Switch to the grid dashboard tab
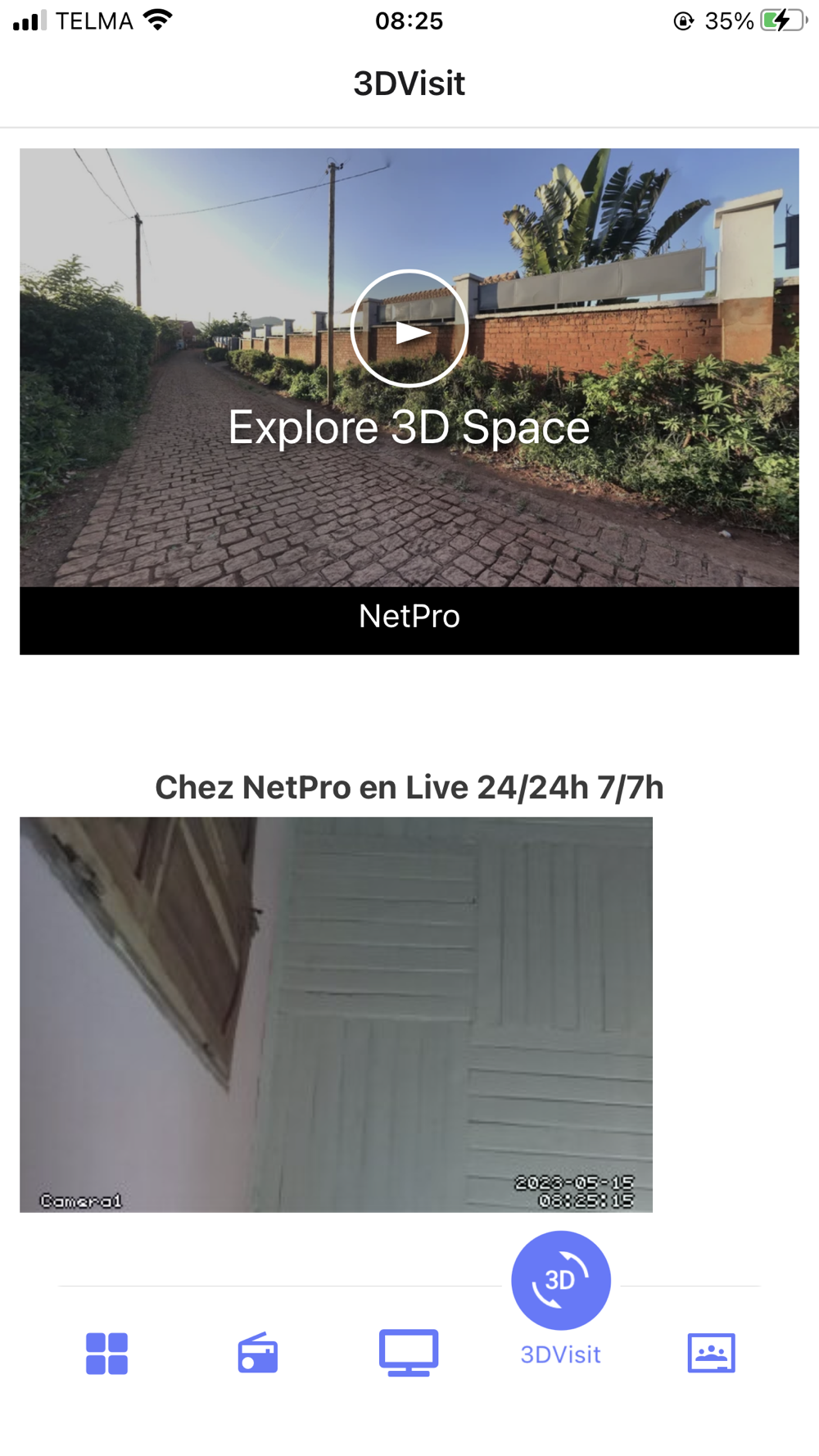The image size is (819, 1456). 107,1353
